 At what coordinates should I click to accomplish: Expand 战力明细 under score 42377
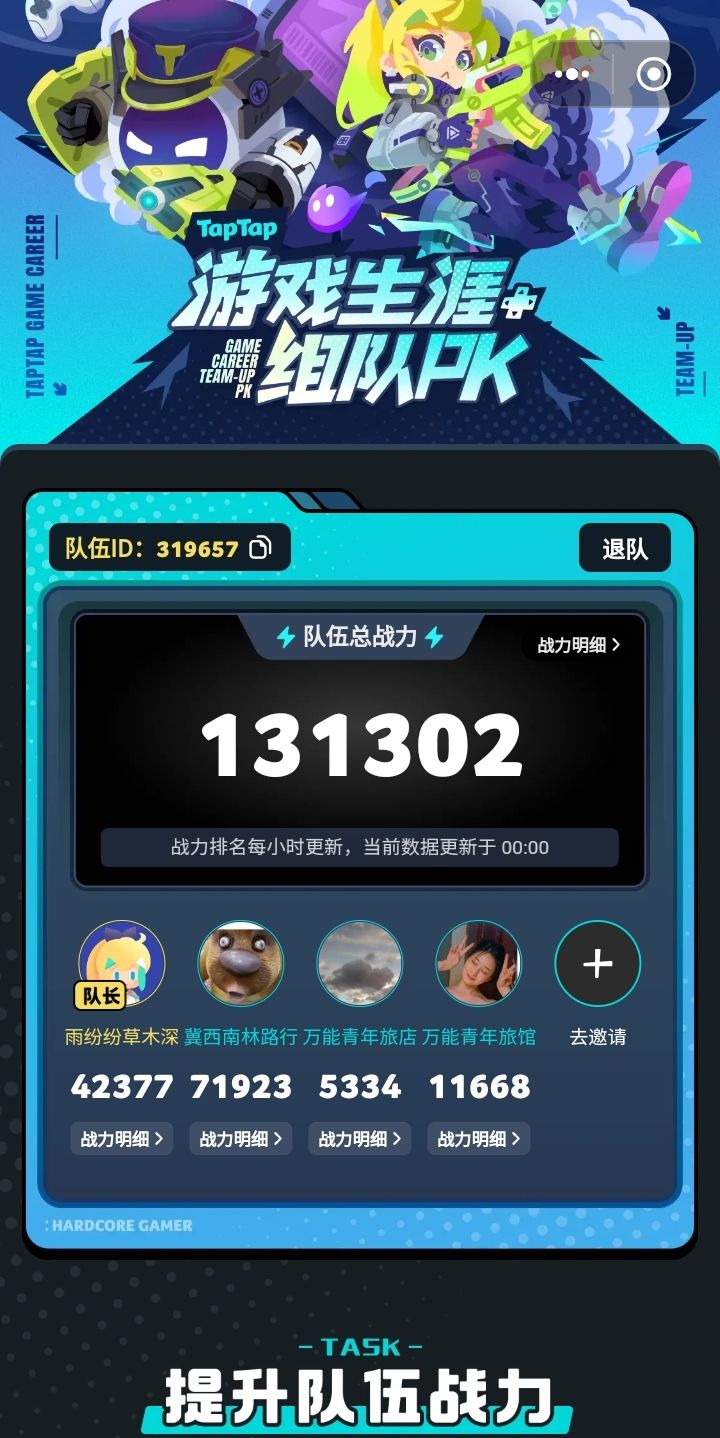coord(120,1139)
